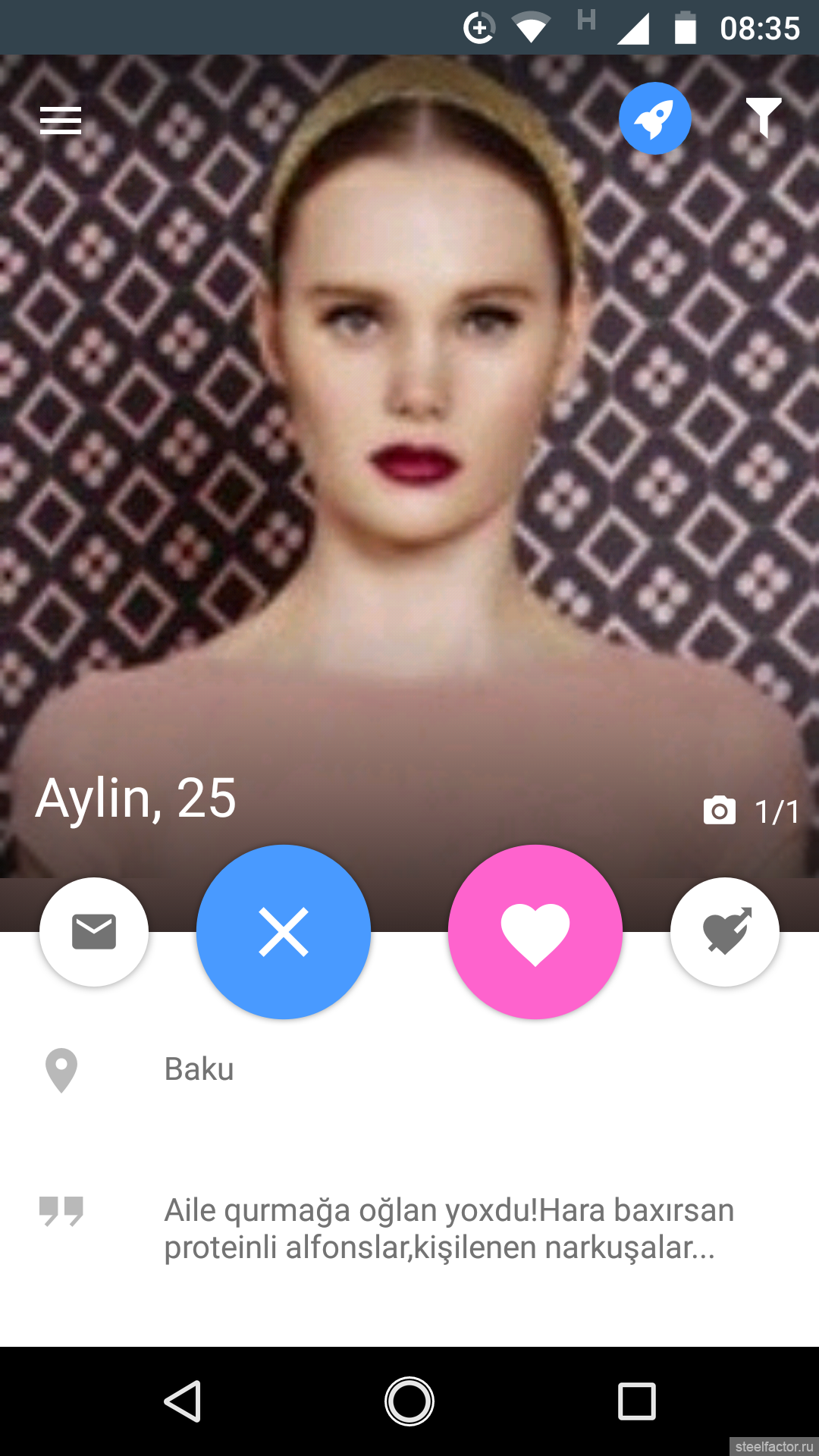Send a message via envelope button
The width and height of the screenshot is (819, 1456).
[94, 932]
